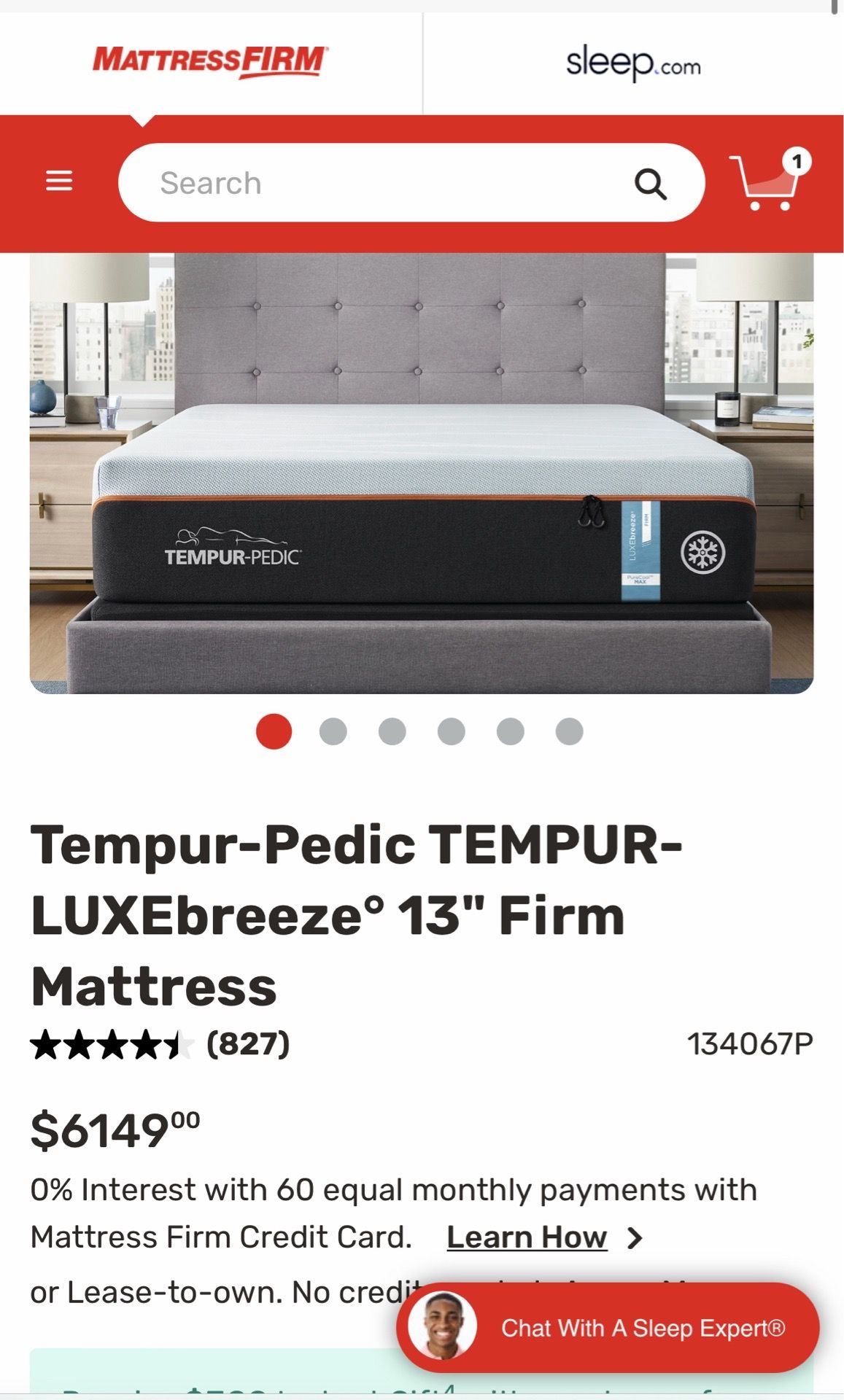This screenshot has width=844, height=1400.
Task: Tap the magnifying glass search icon
Action: (650, 184)
